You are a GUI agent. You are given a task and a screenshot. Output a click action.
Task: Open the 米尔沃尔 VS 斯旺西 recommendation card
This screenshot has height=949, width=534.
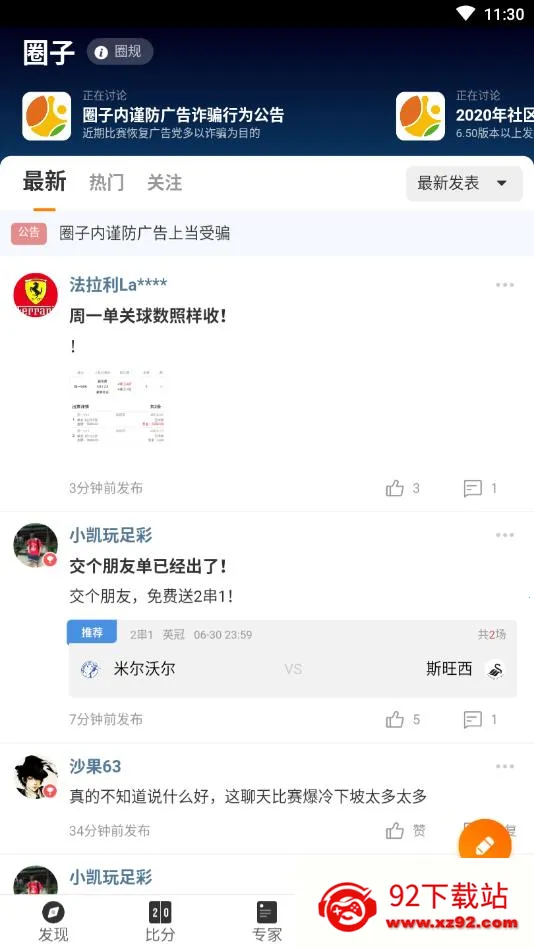[x=293, y=658]
